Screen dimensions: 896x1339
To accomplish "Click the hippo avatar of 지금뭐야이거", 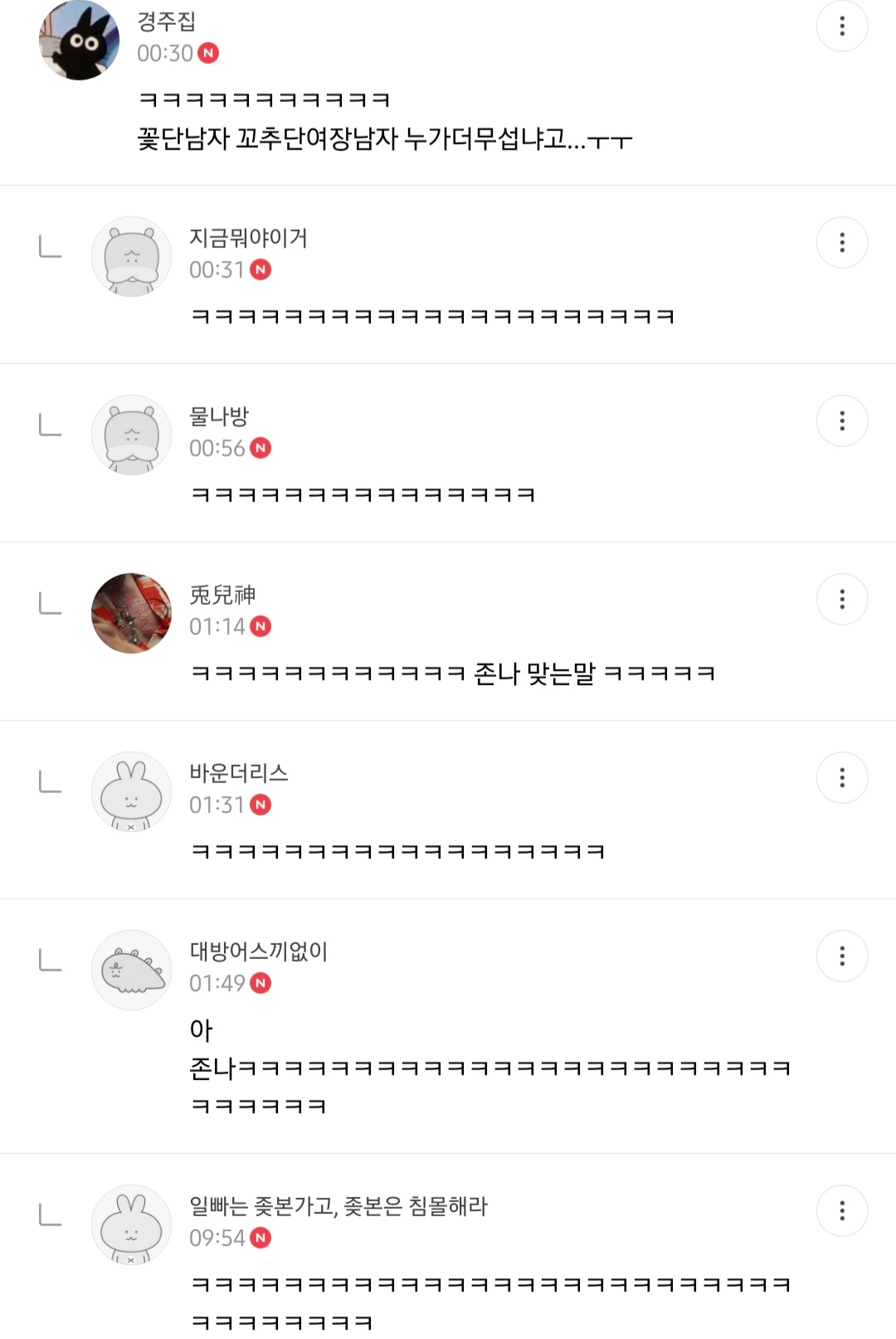I will [x=131, y=256].
